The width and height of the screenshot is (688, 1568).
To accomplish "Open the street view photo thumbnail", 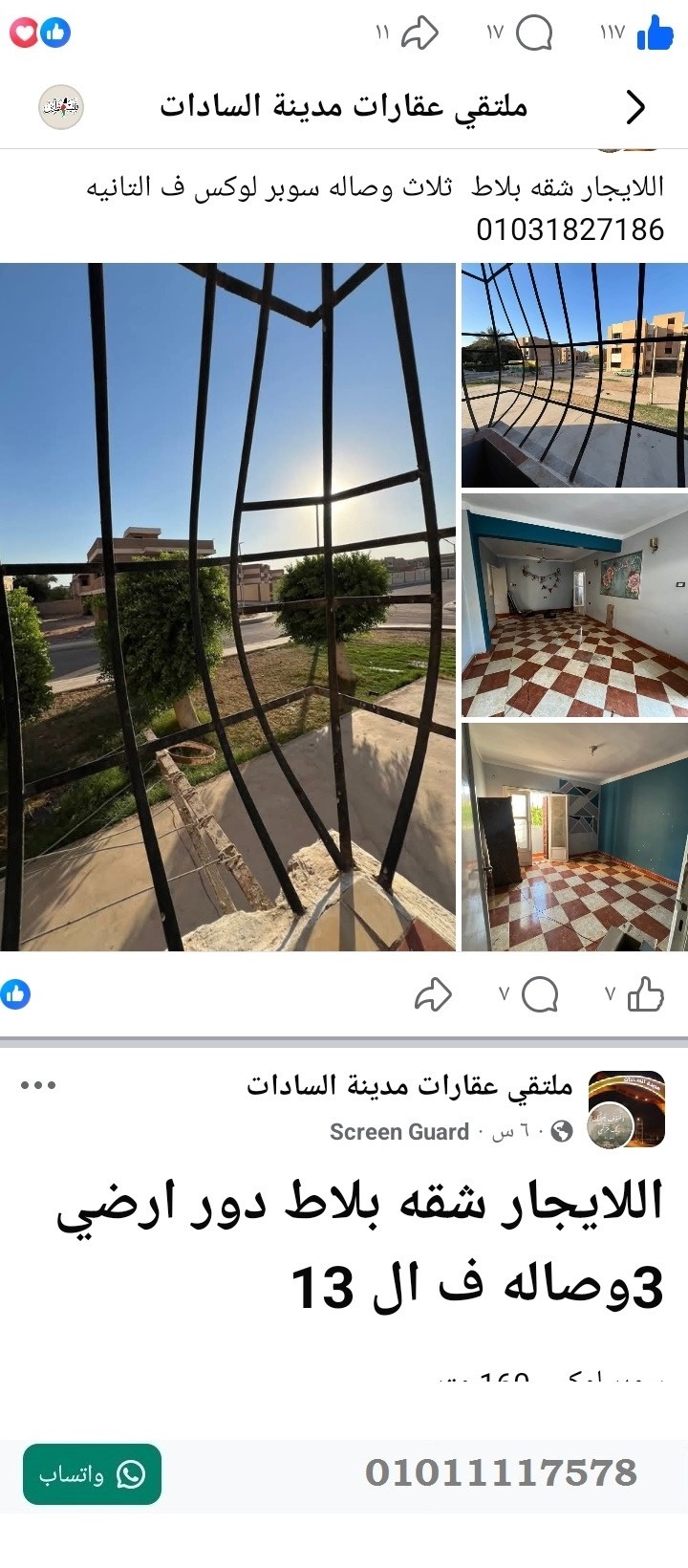I will click(574, 373).
